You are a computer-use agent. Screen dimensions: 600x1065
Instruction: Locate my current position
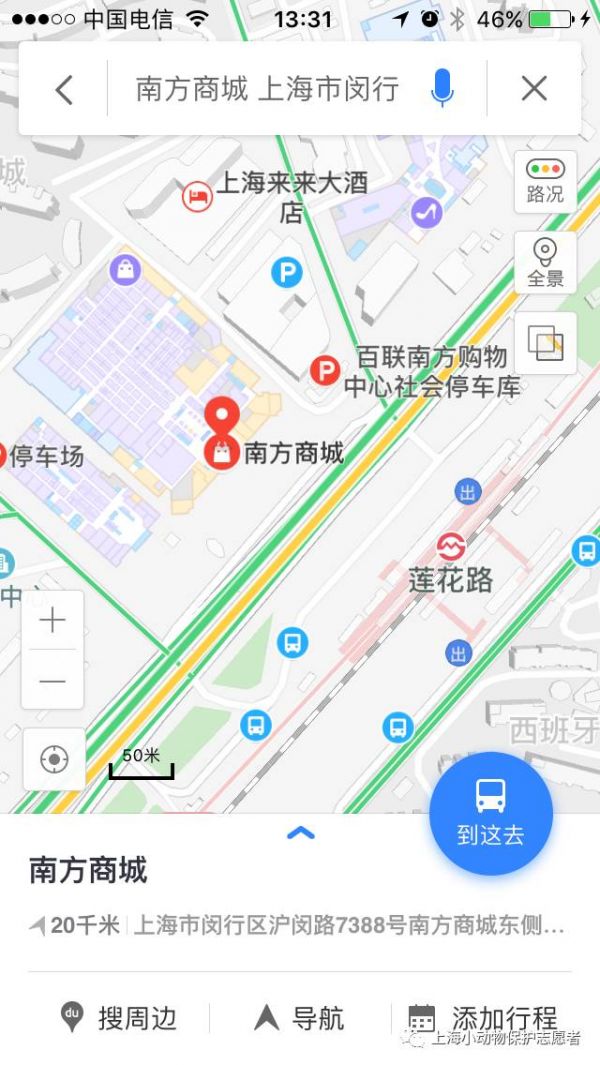point(53,760)
